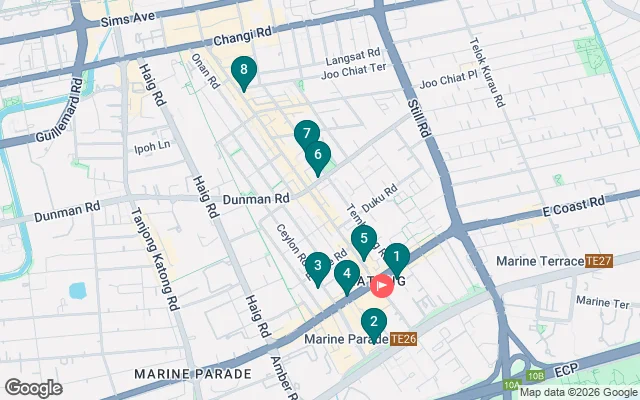
Task: Select map pin number 6
Action: point(318,155)
